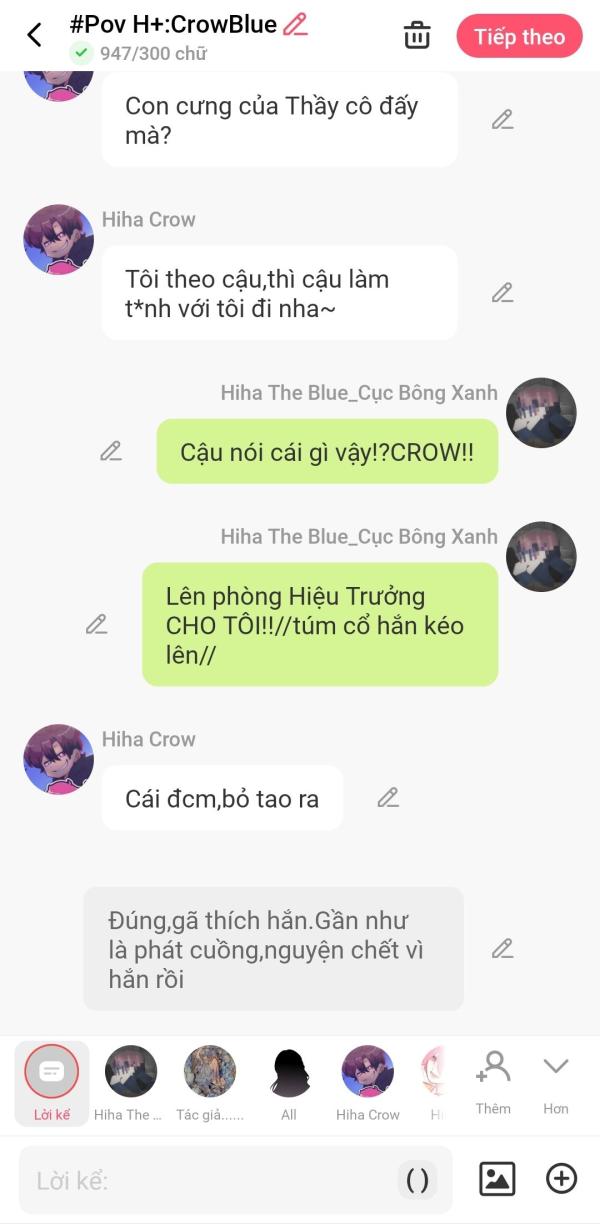Viewport: 600px width, 1224px height.
Task: Select the Lời kể narration mode
Action: (x=52, y=1083)
